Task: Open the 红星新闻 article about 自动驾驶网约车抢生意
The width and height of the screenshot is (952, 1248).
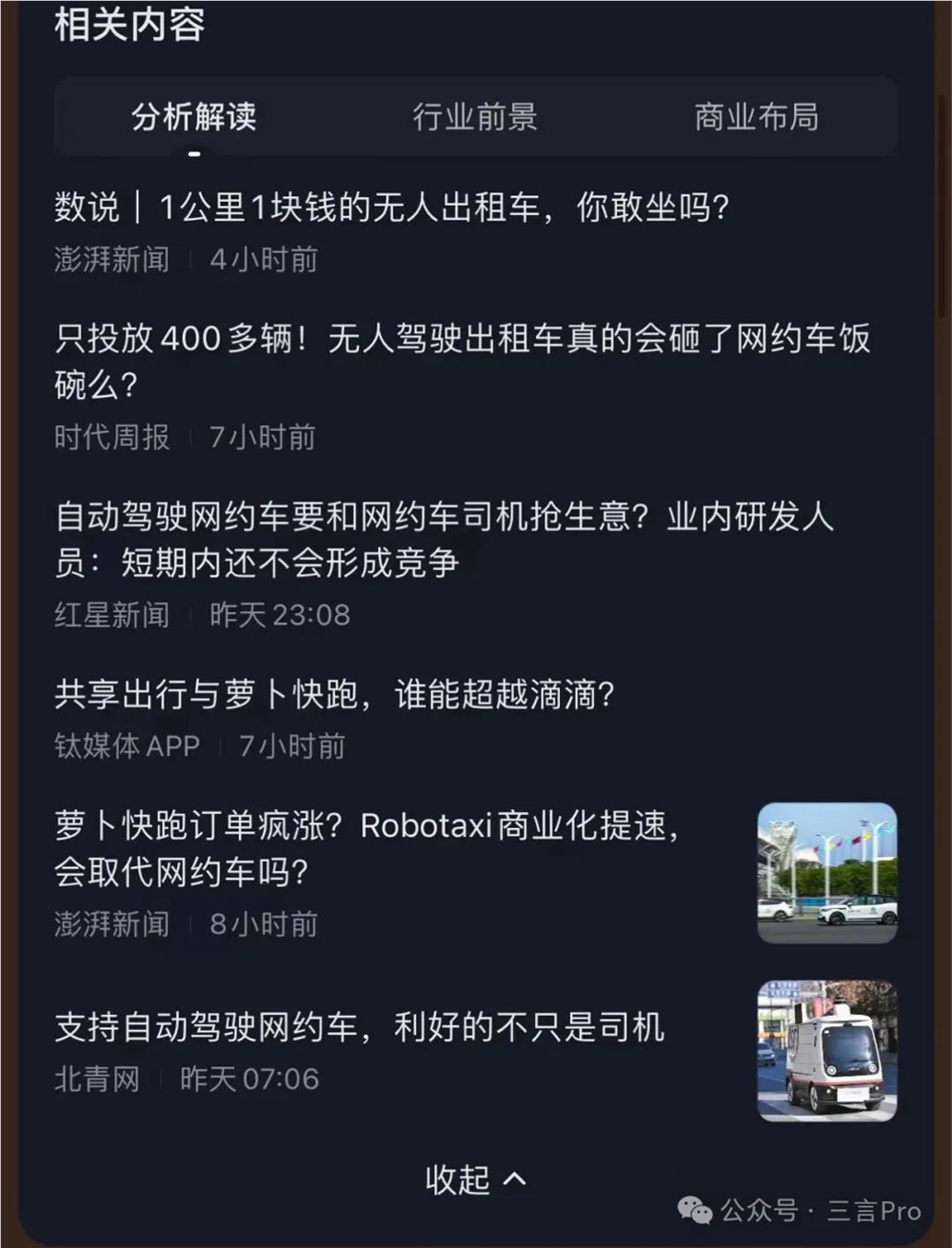Action: point(446,540)
